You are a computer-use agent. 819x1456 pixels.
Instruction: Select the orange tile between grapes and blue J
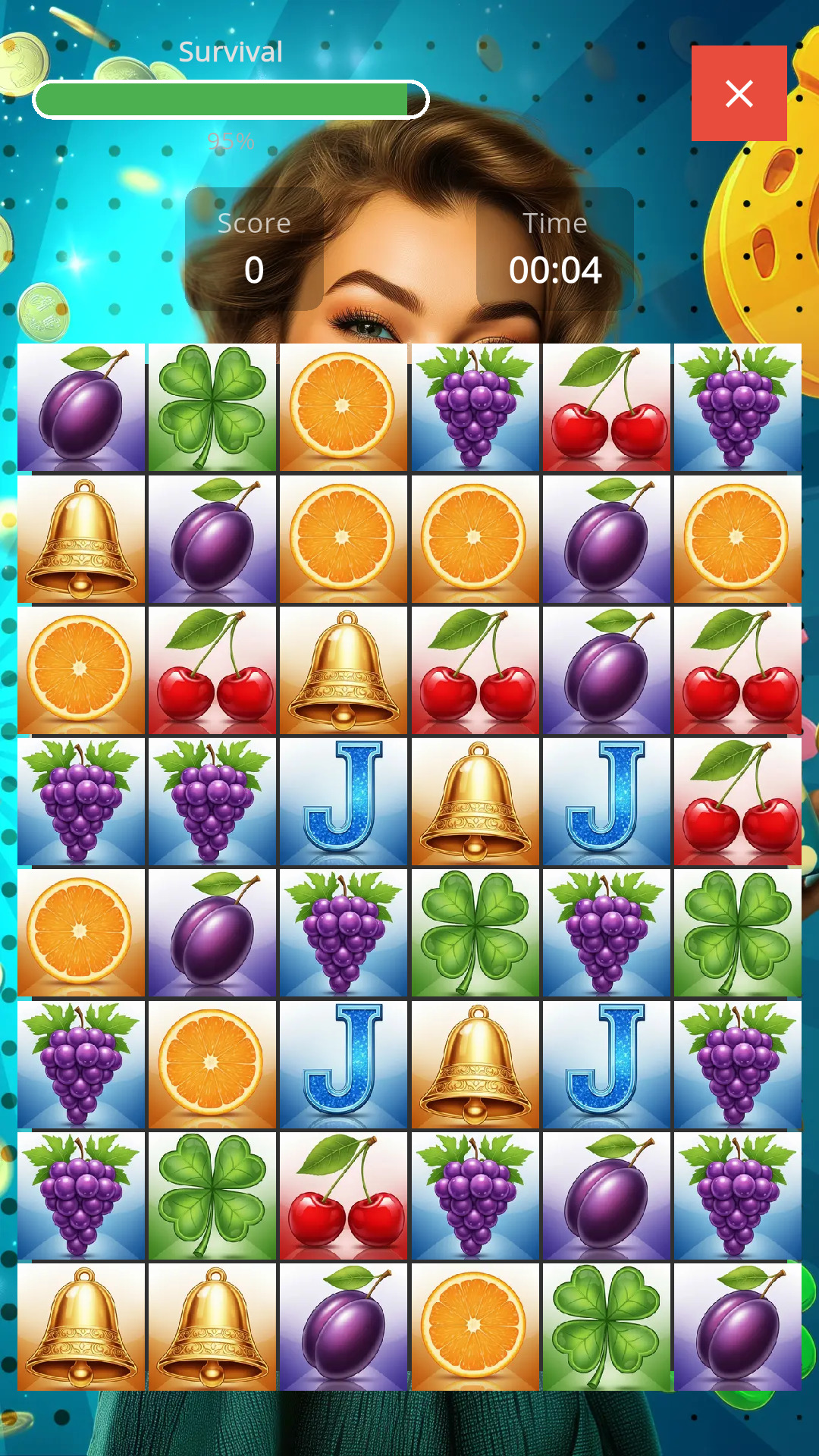click(x=212, y=1064)
